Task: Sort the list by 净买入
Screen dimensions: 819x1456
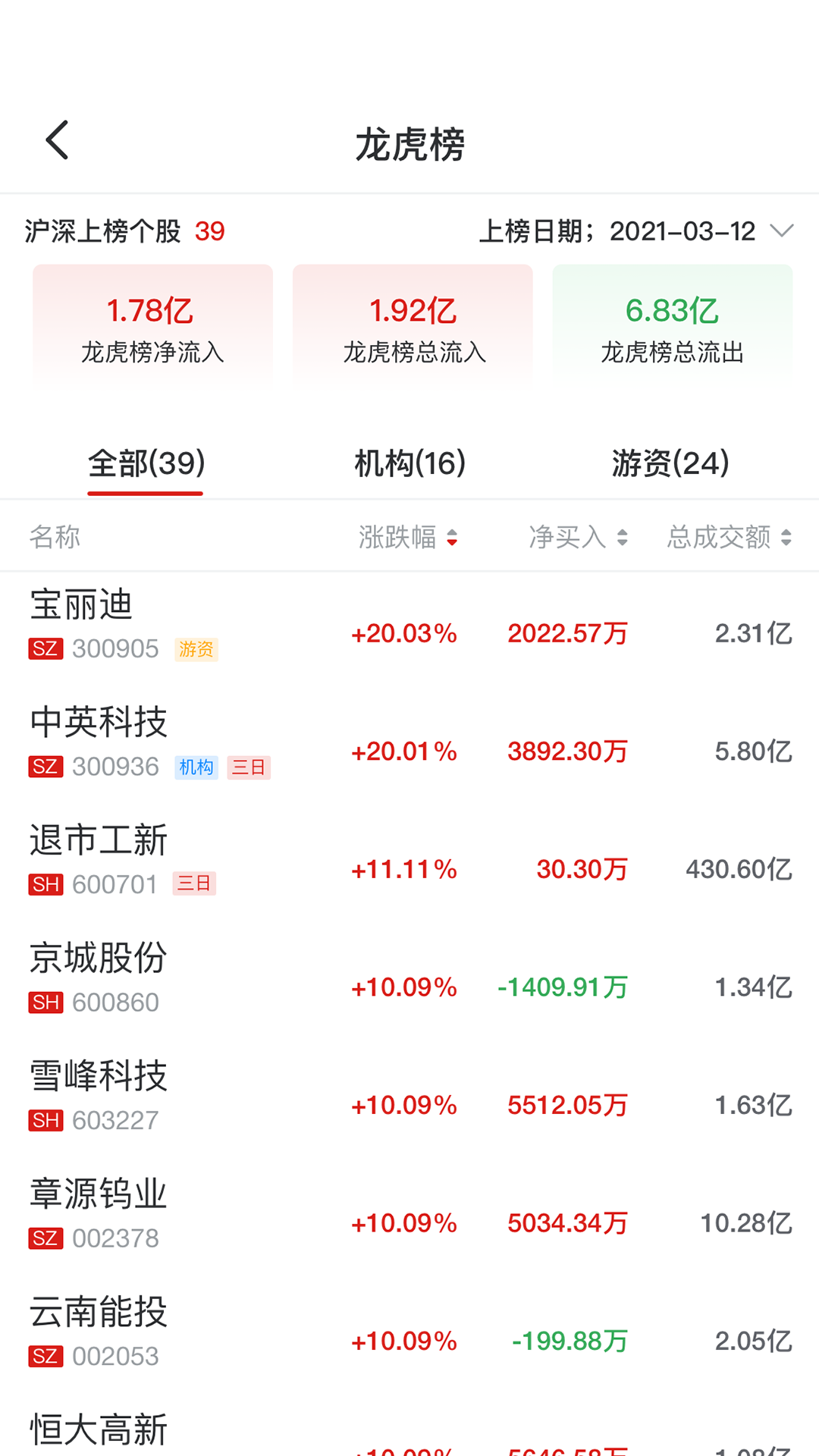Action: coord(578,538)
